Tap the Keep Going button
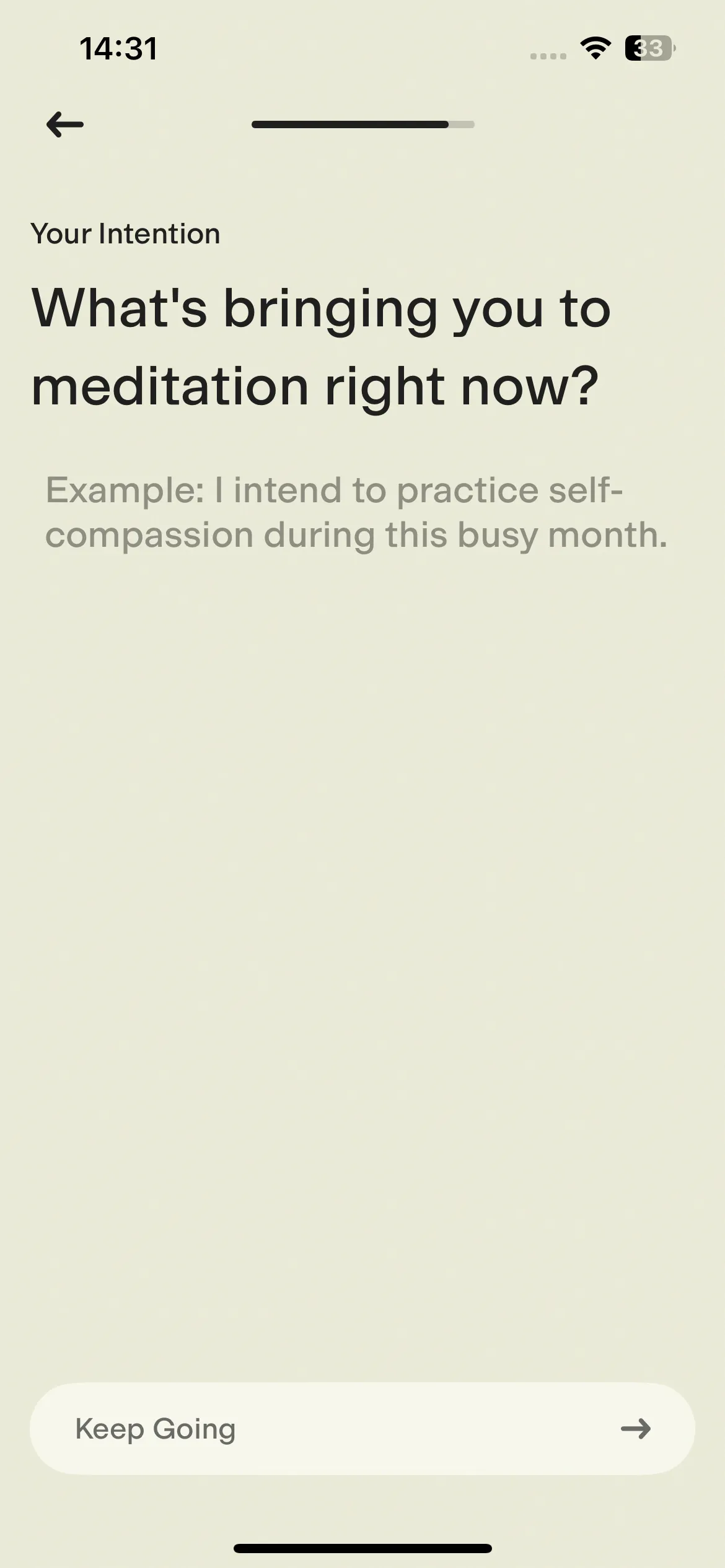Viewport: 725px width, 1568px height. [362, 1429]
